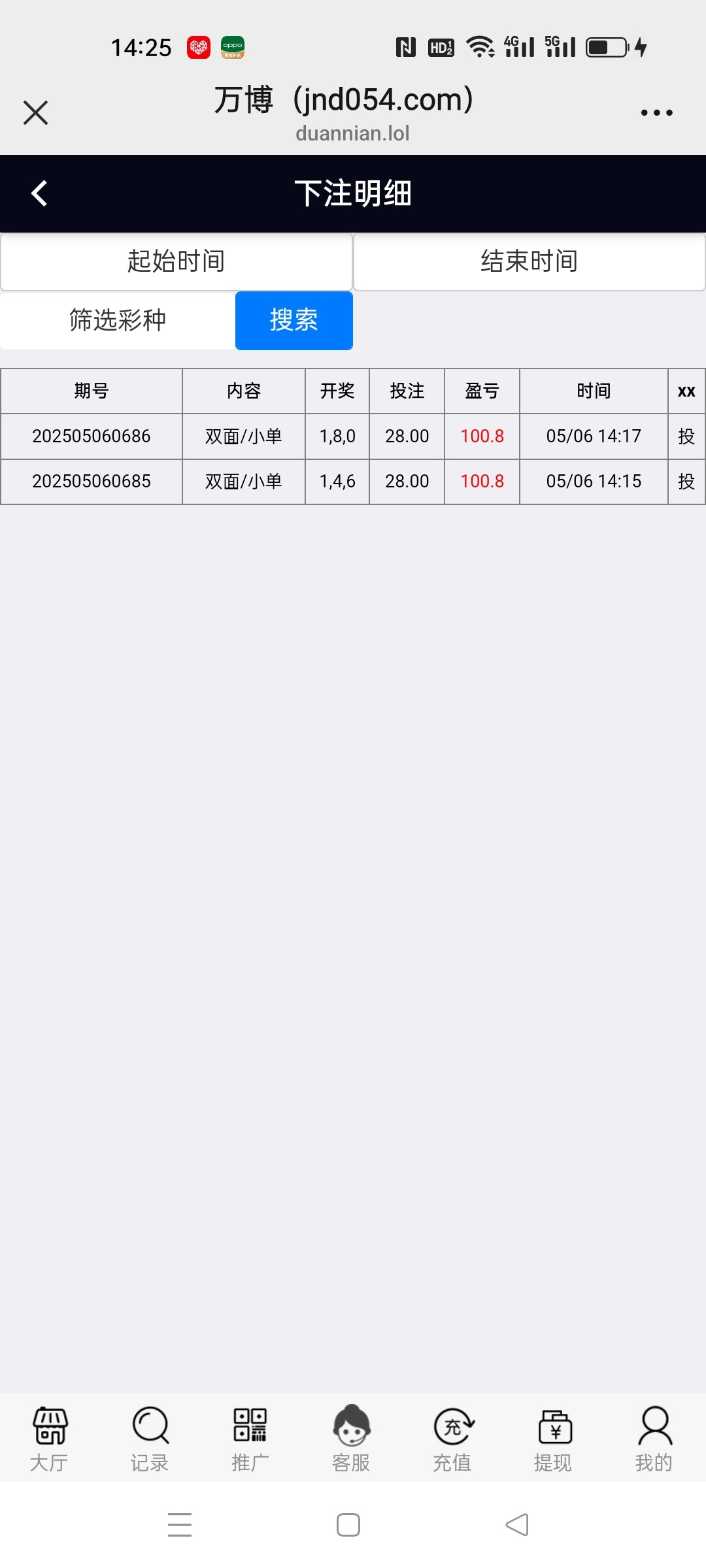This screenshot has width=706, height=1568.
Task: Open the 提现 withdrawal tab
Action: coord(554,1440)
